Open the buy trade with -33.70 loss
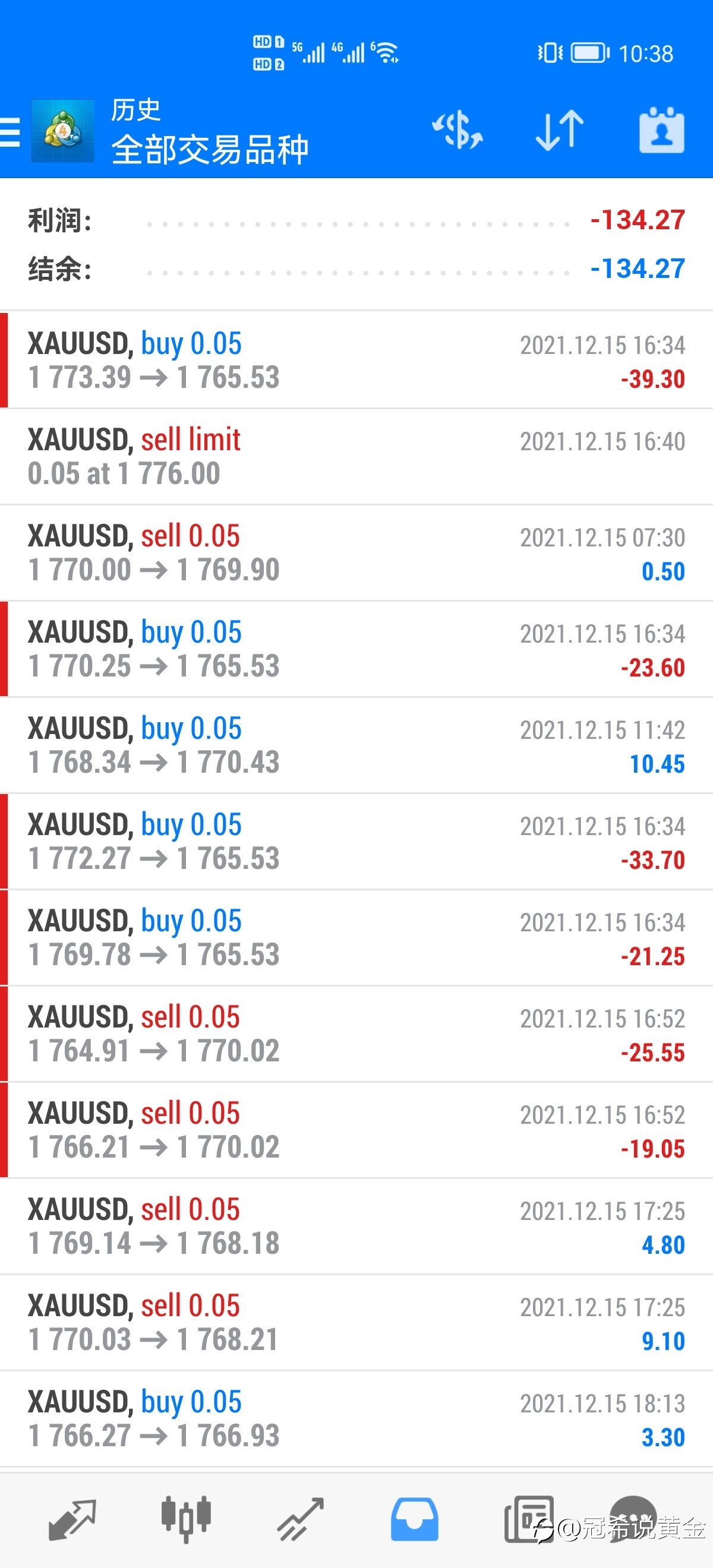Viewport: 713px width, 1568px height. click(x=356, y=841)
